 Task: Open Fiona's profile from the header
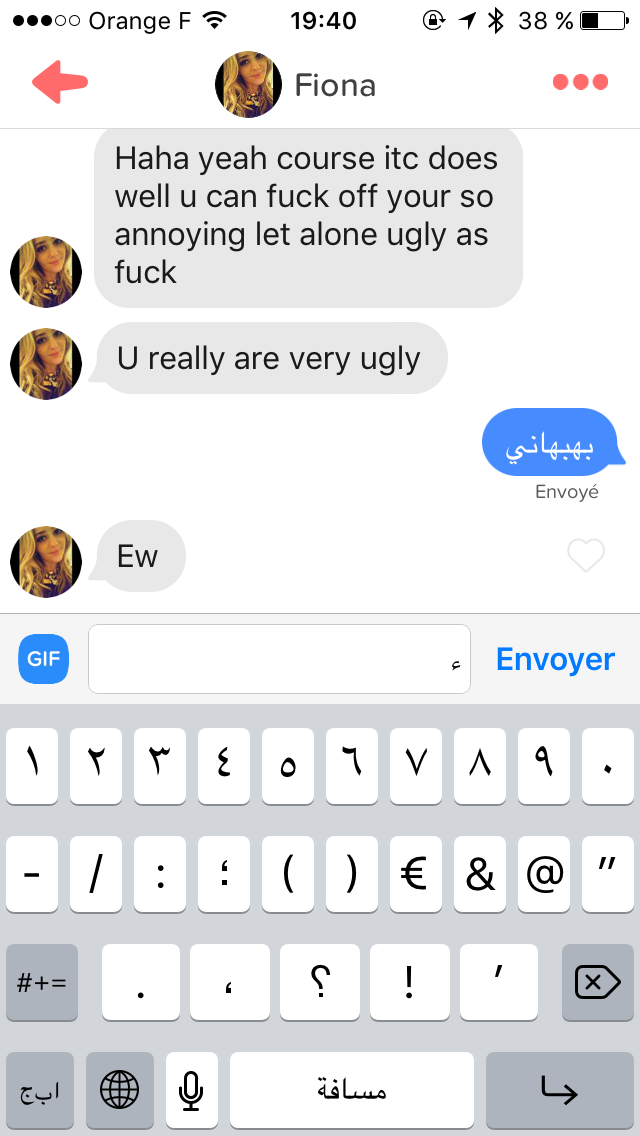pyautogui.click(x=296, y=85)
